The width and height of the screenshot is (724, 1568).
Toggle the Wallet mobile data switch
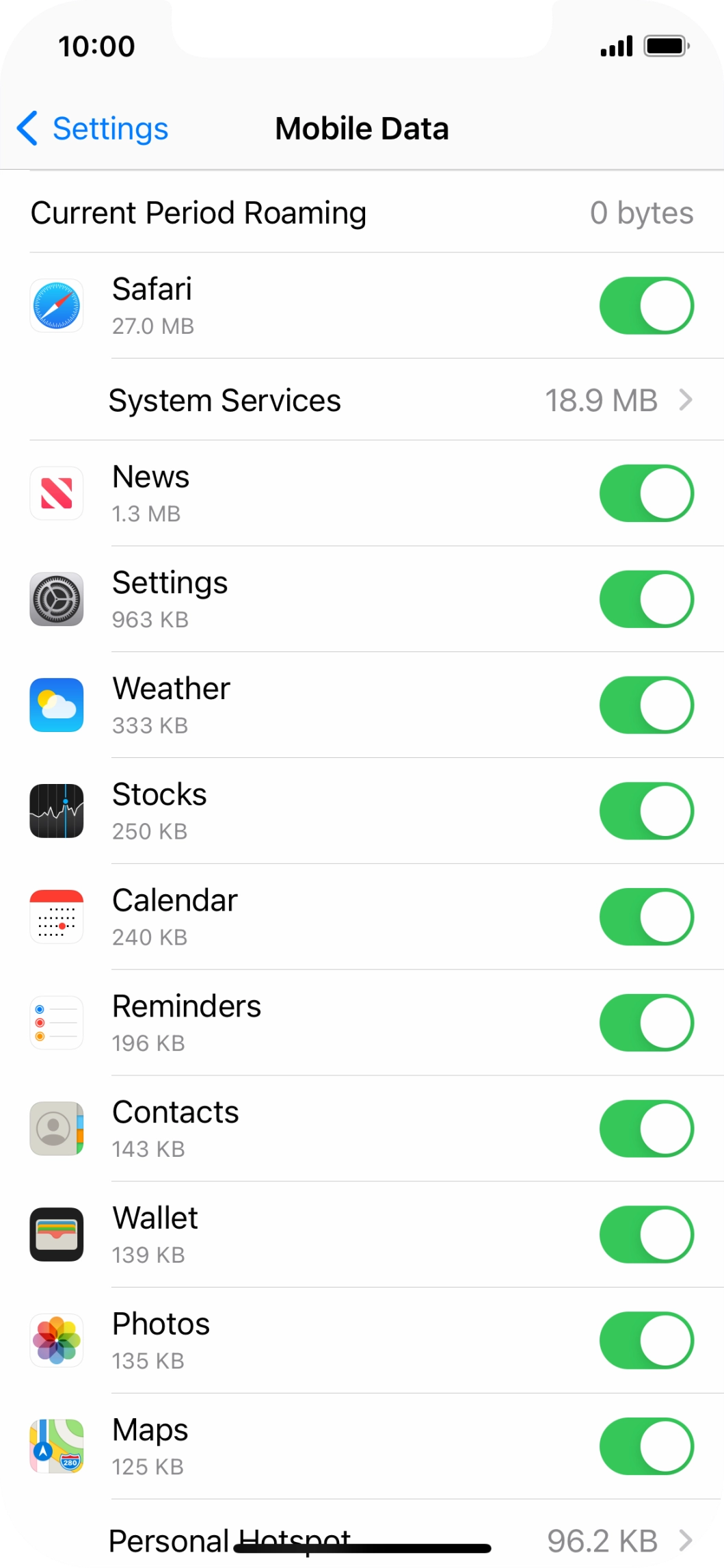click(646, 1234)
